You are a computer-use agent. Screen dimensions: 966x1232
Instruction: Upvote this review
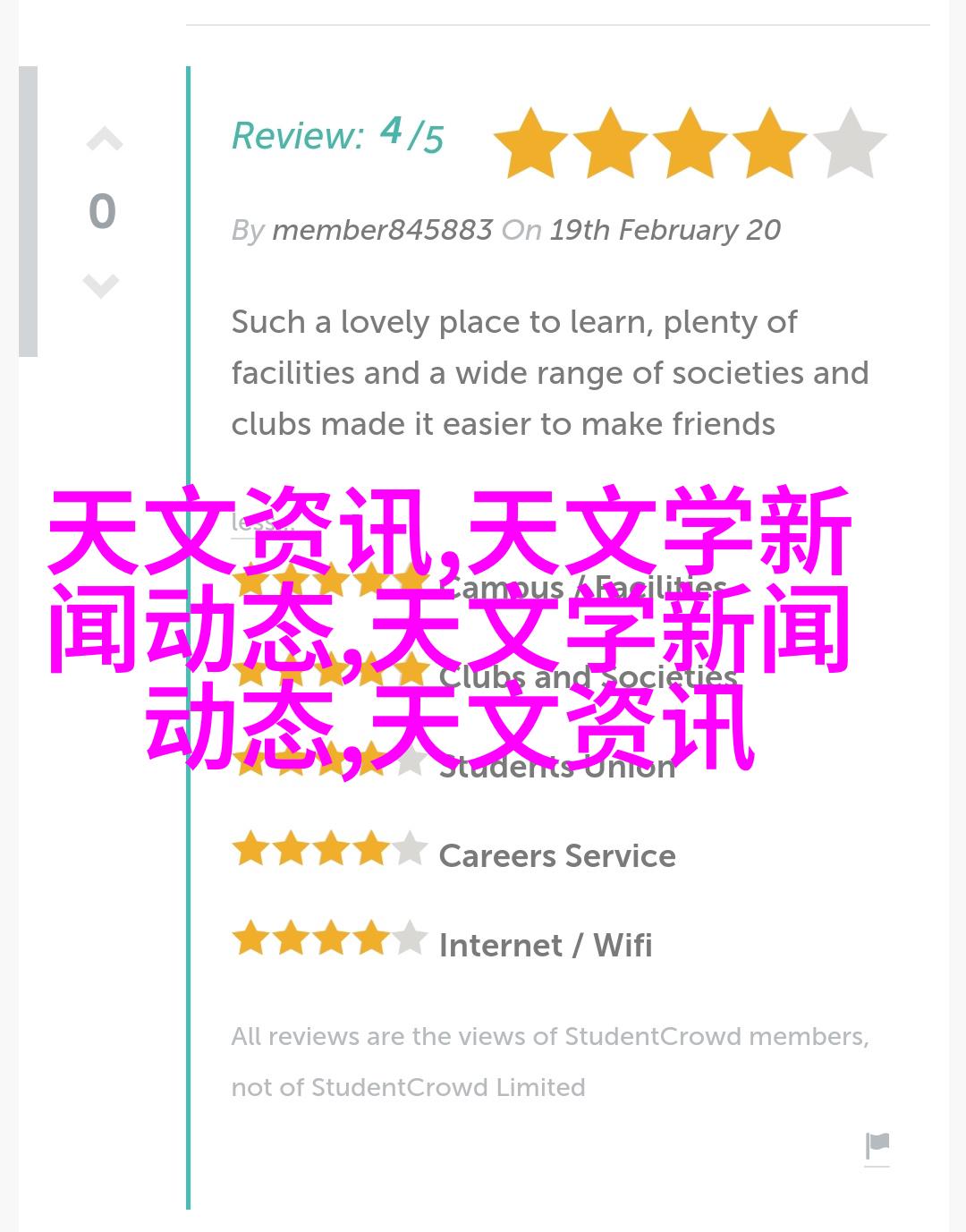(104, 140)
